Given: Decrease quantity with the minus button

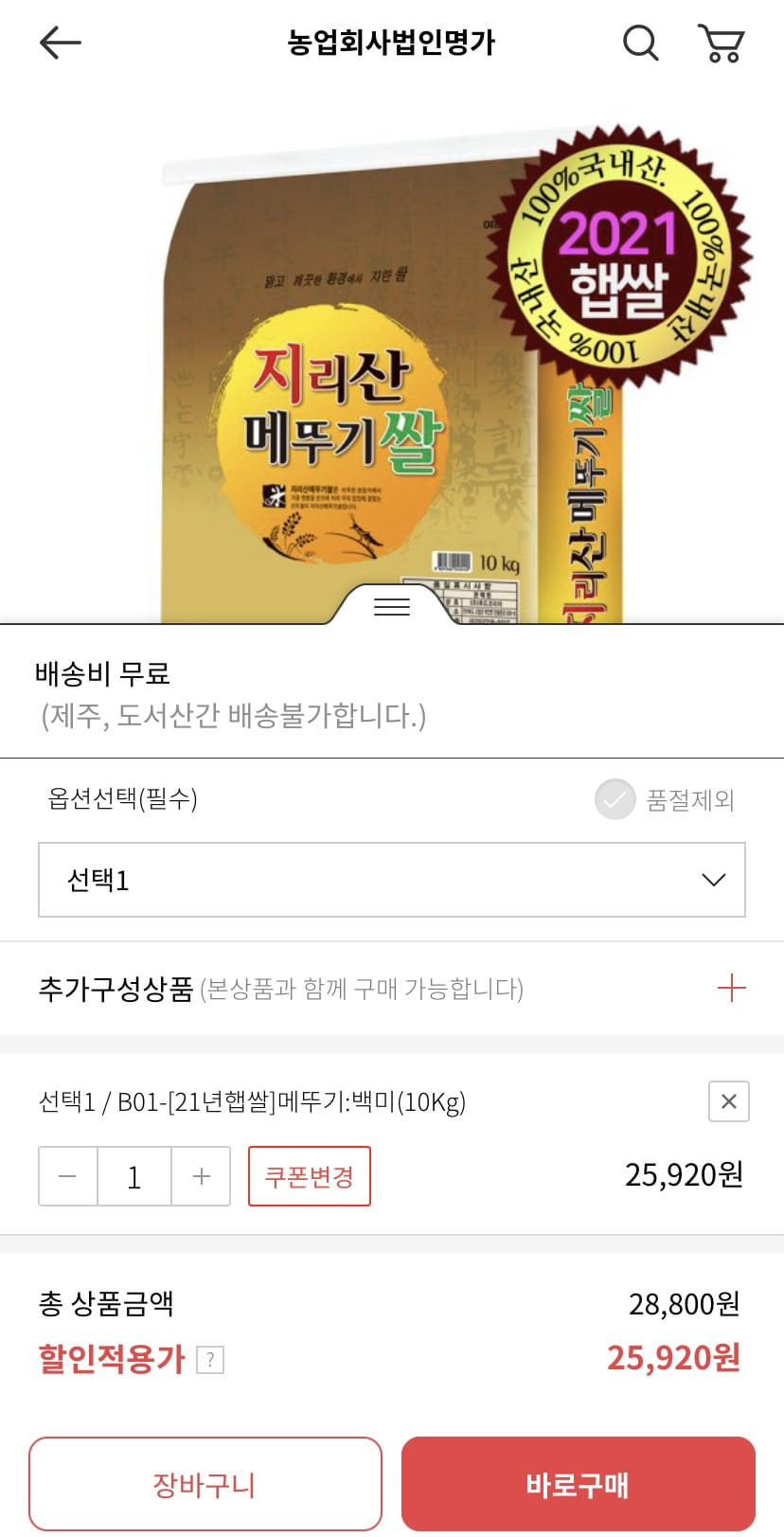Looking at the screenshot, I should 68,1176.
